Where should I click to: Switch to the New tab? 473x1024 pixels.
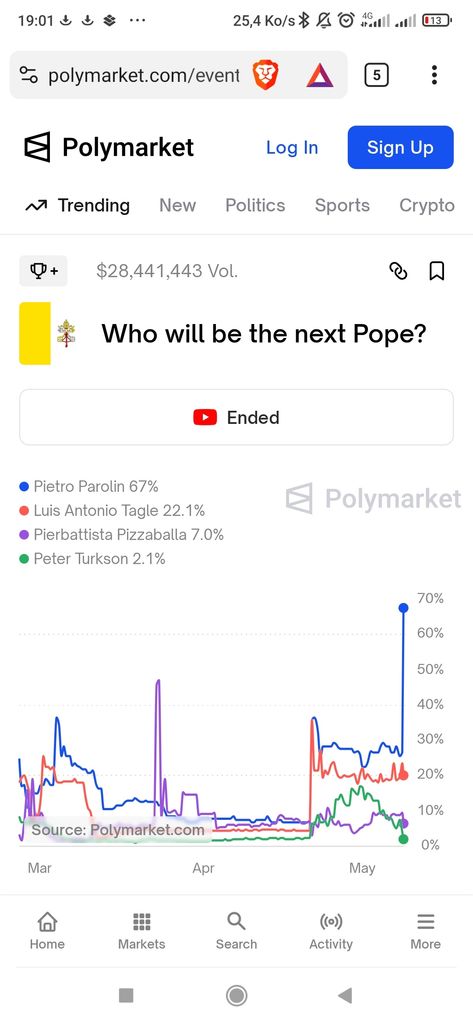(x=178, y=205)
